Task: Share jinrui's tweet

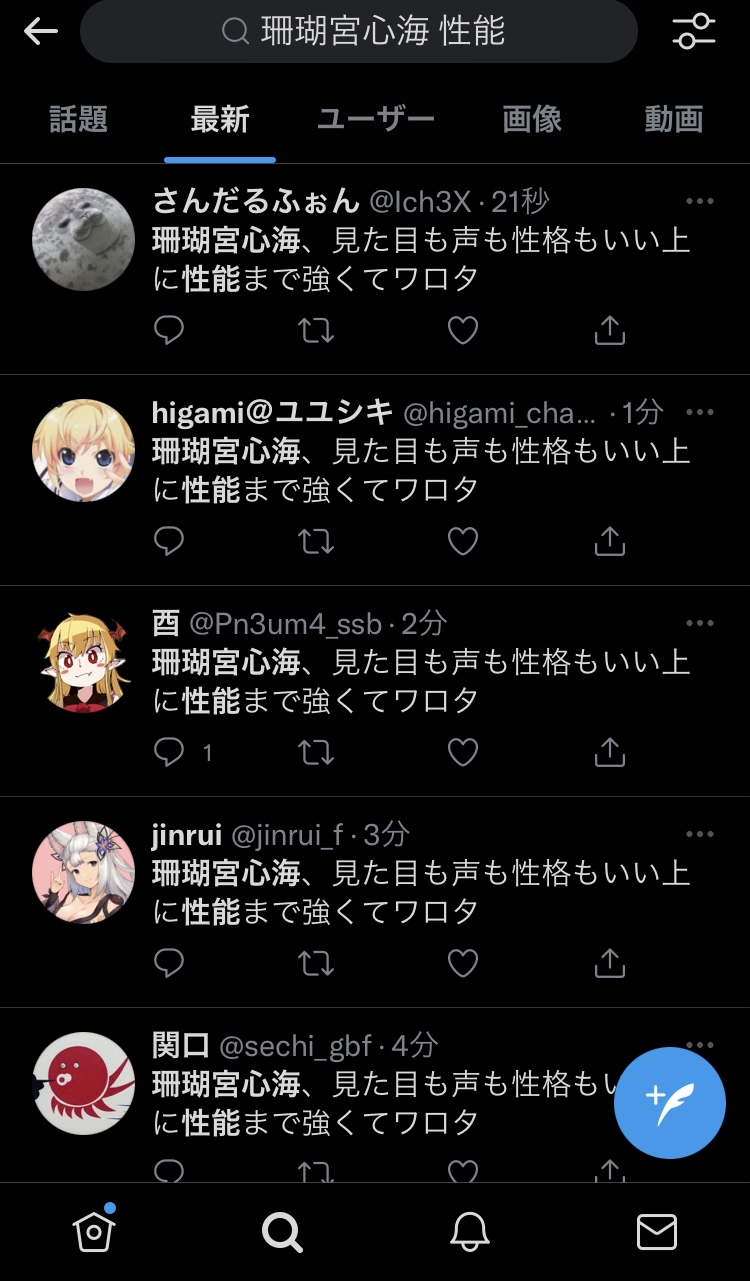Action: click(609, 963)
